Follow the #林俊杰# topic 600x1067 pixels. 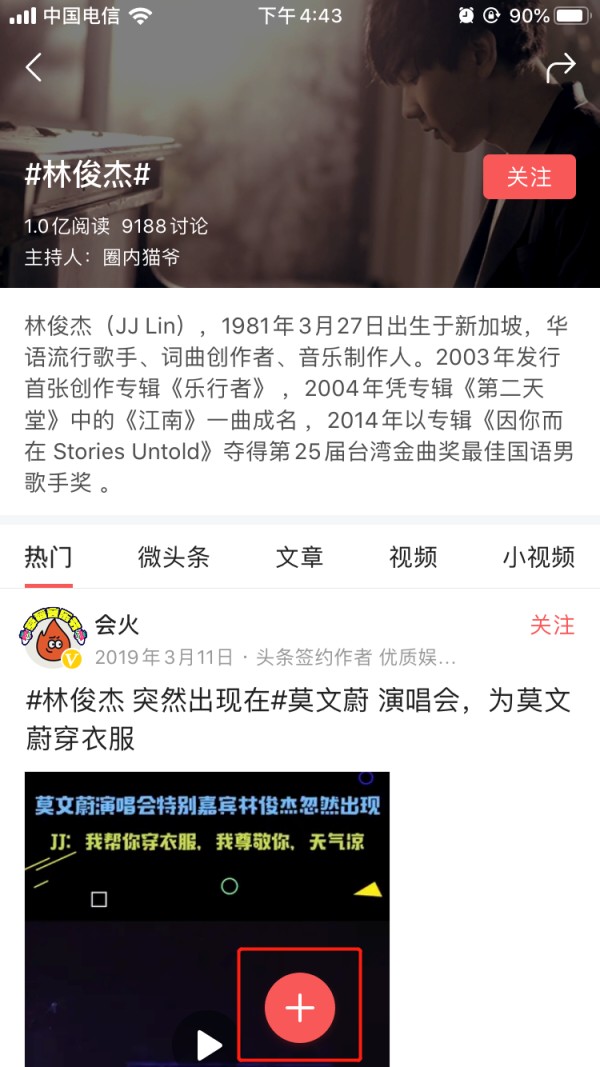tap(529, 177)
